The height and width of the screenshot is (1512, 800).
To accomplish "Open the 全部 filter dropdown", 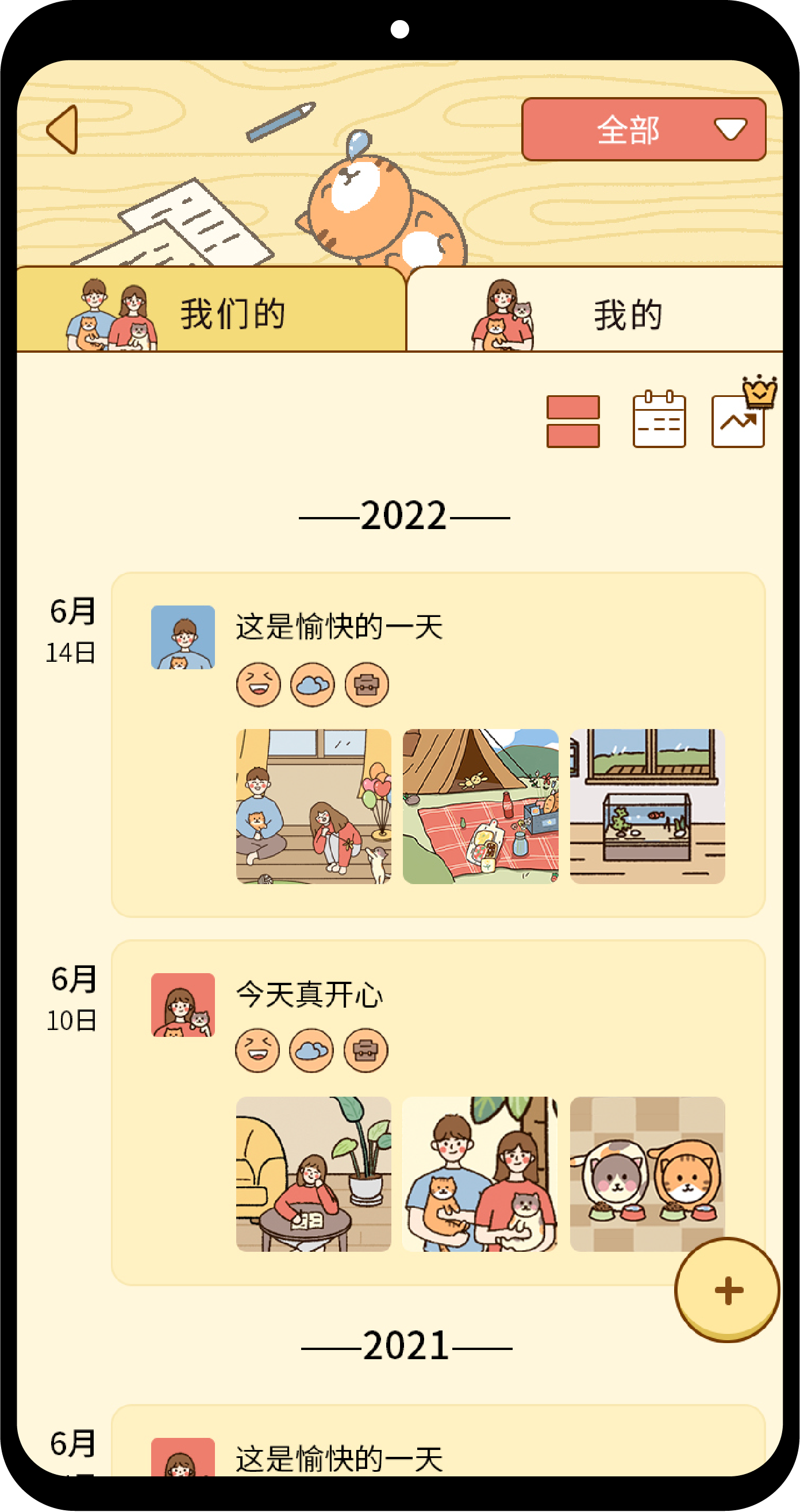I will [x=643, y=129].
